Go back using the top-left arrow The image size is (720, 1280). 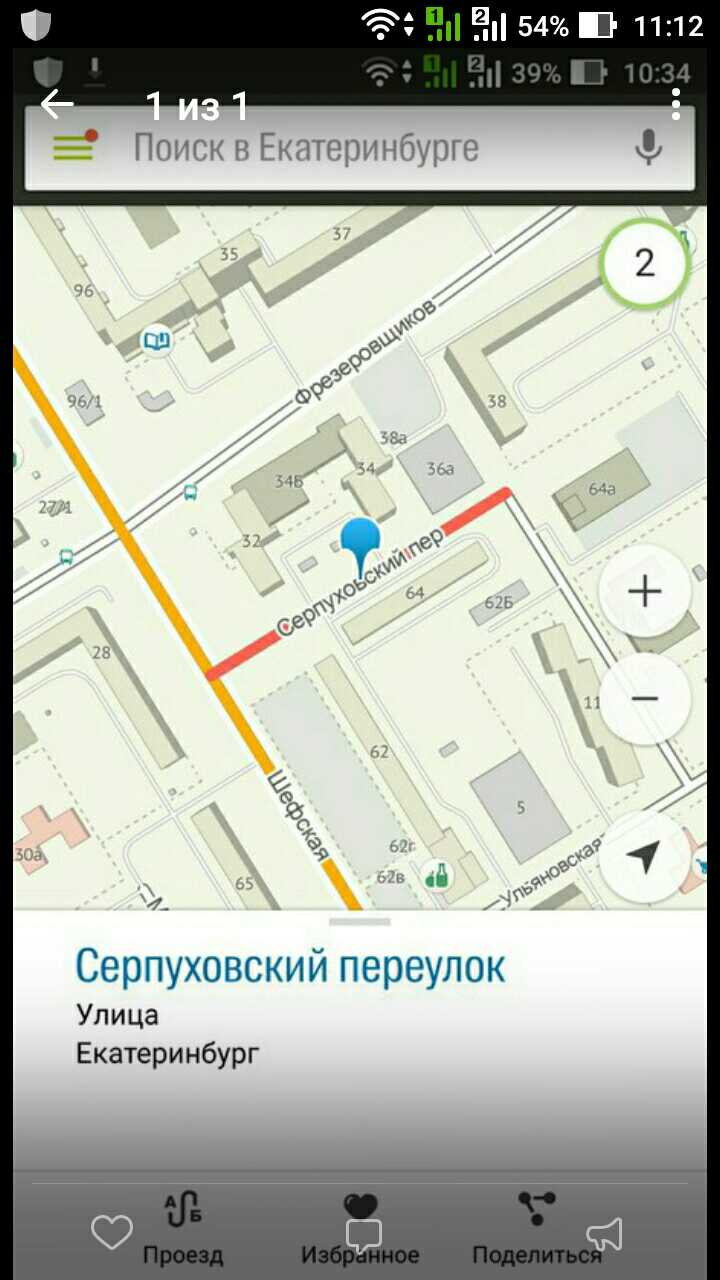57,104
